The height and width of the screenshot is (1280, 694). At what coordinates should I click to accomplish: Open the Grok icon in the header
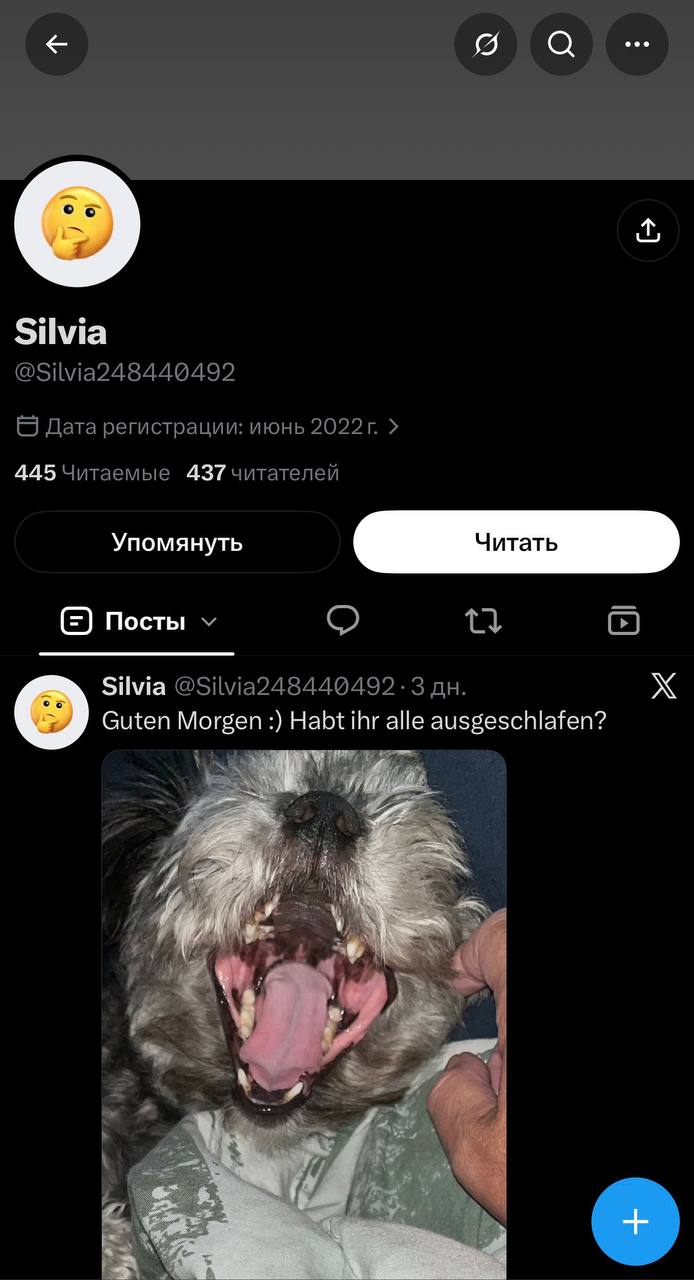click(x=486, y=44)
